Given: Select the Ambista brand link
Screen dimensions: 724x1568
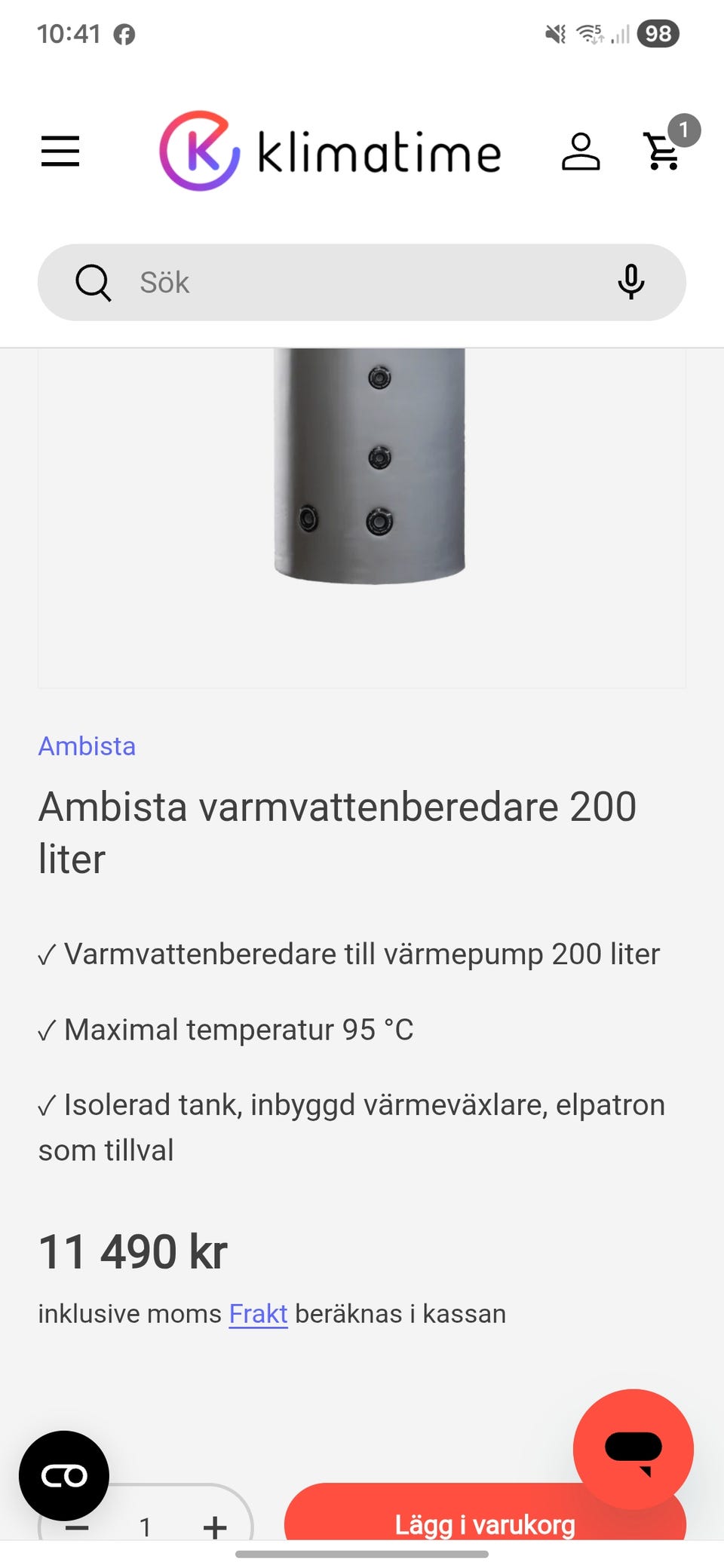Looking at the screenshot, I should coord(86,746).
